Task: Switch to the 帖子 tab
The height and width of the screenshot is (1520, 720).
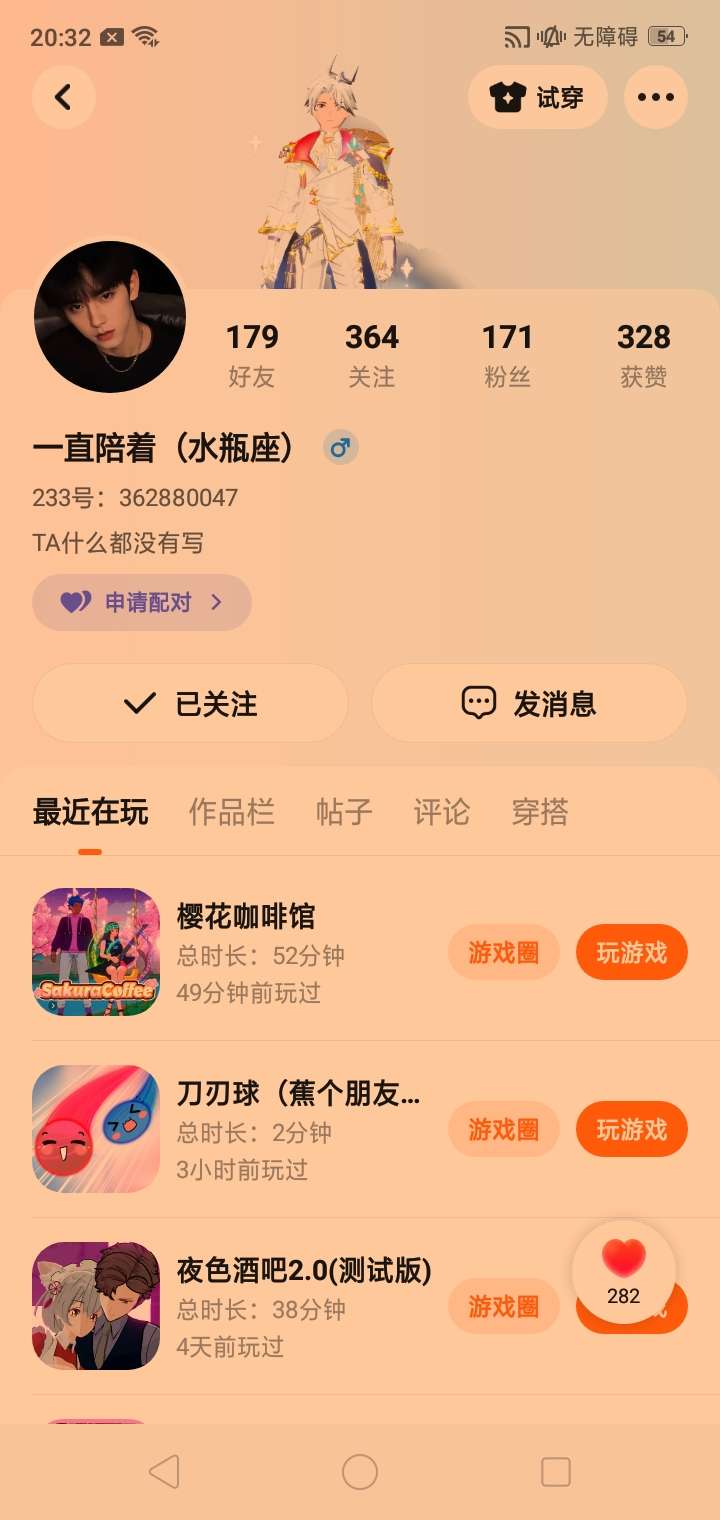Action: coord(344,811)
